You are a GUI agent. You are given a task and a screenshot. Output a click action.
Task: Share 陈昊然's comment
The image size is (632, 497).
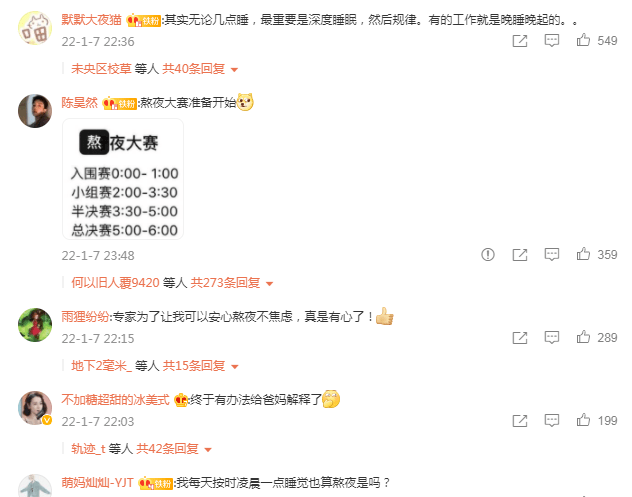click(520, 255)
